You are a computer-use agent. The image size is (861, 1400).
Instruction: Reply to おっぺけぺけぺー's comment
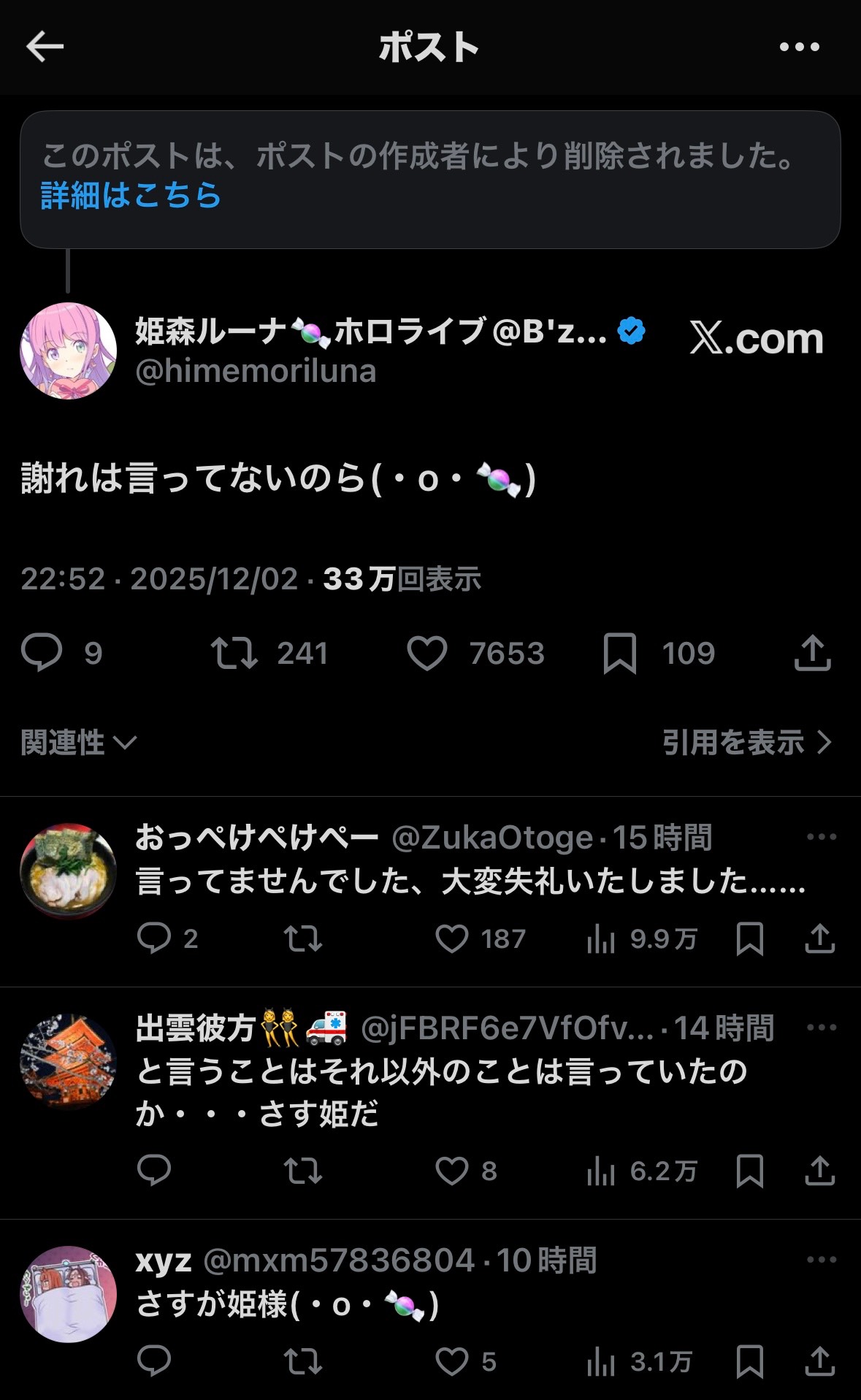(154, 938)
